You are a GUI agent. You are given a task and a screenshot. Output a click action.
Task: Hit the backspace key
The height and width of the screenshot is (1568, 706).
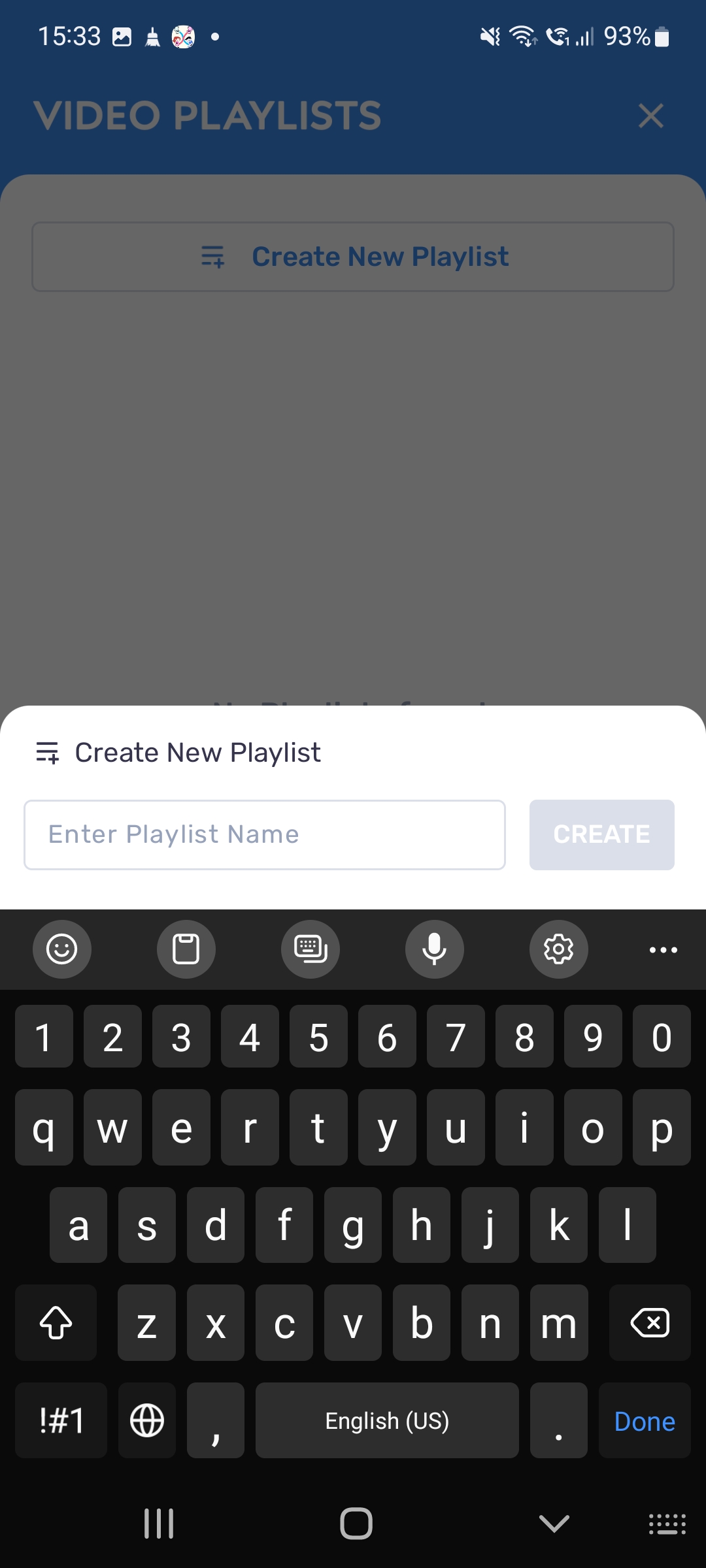[649, 1323]
